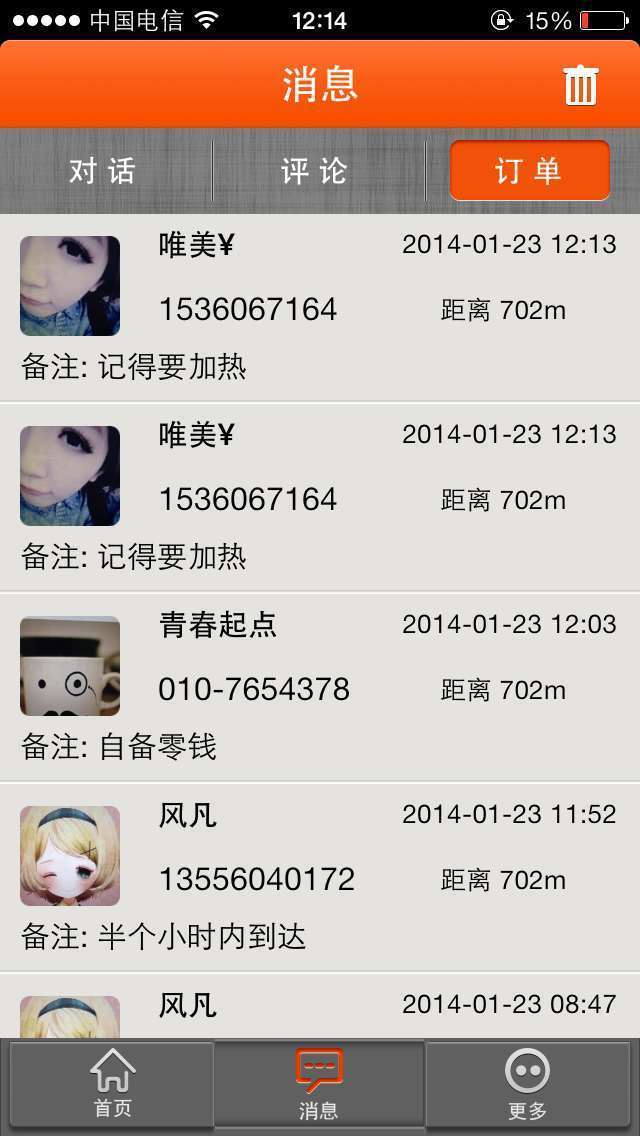
Task: Tap the trash icon to delete messages
Action: tap(580, 86)
